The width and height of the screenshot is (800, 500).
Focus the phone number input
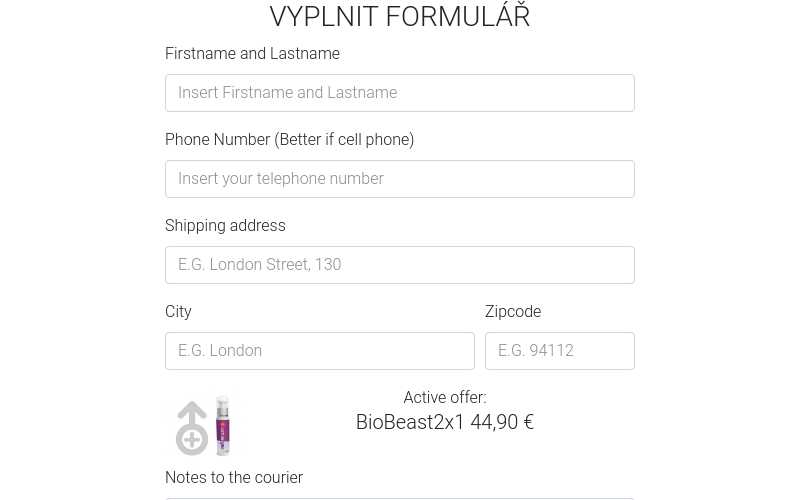click(x=399, y=179)
